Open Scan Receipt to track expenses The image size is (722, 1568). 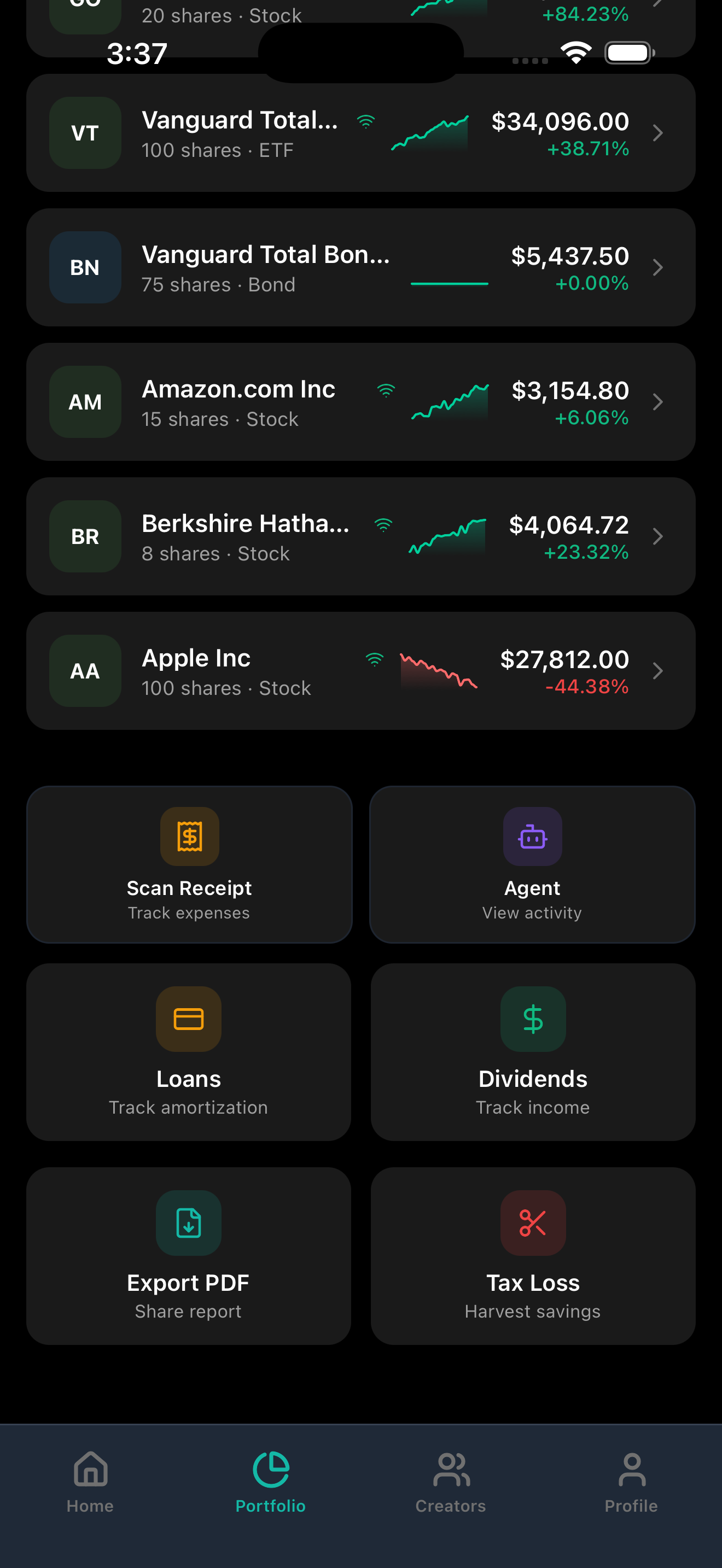click(189, 864)
